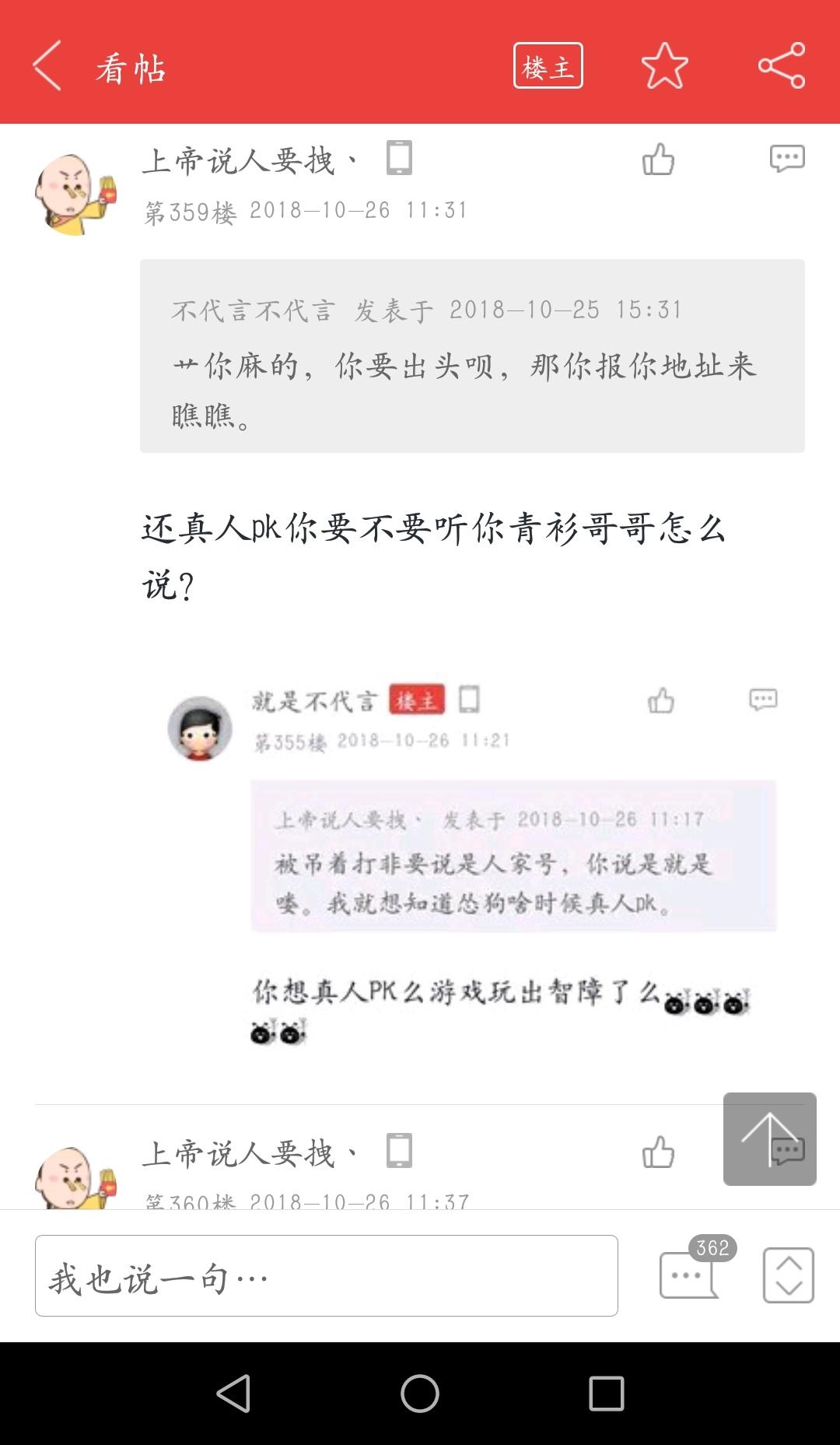840x1445 pixels.
Task: Tap the system home button
Action: 419,1393
